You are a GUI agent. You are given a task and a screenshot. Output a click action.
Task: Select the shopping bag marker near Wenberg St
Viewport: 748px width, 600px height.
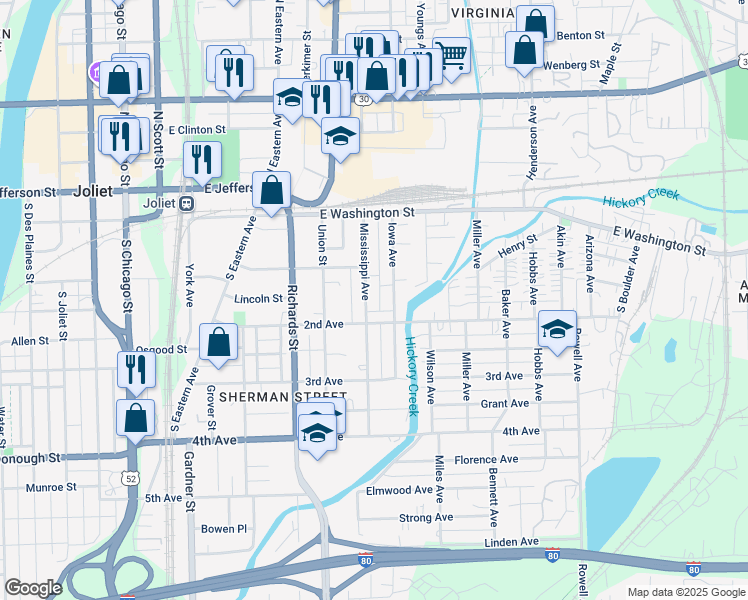(x=525, y=49)
